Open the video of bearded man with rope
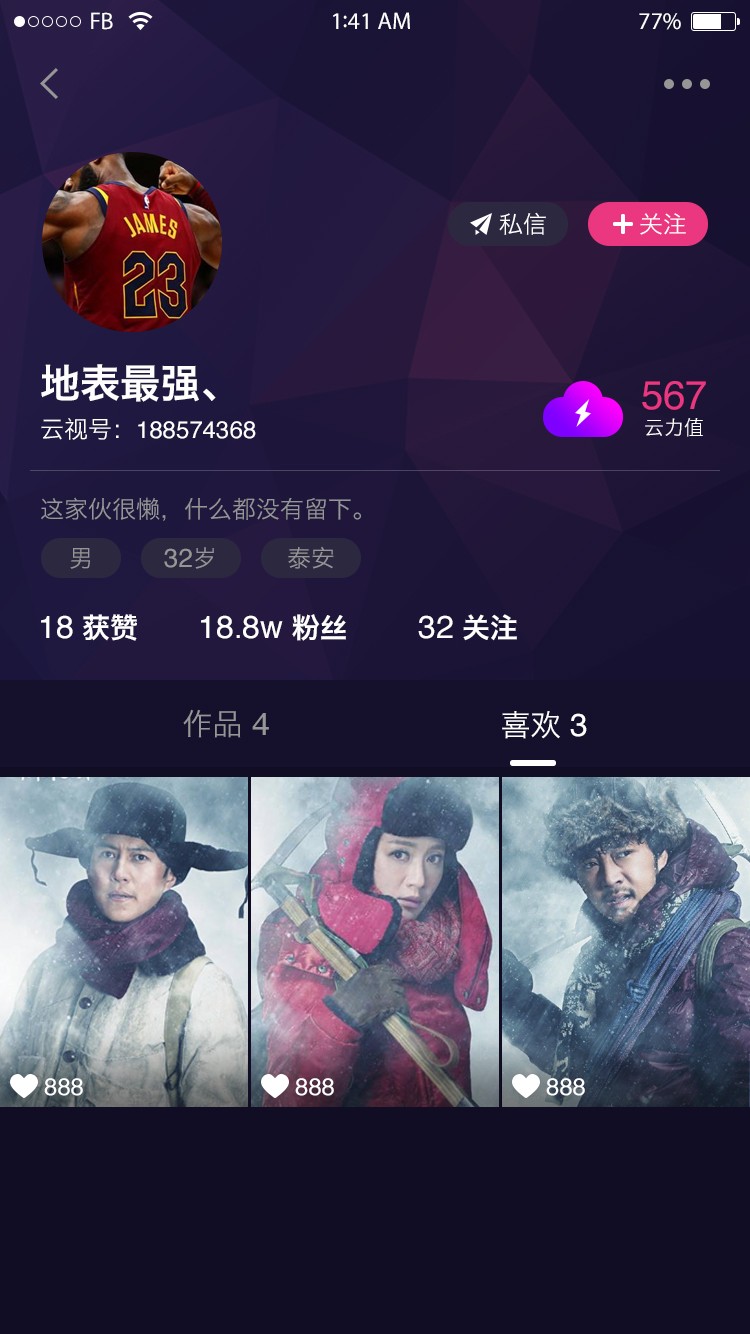750x1334 pixels. click(x=626, y=942)
